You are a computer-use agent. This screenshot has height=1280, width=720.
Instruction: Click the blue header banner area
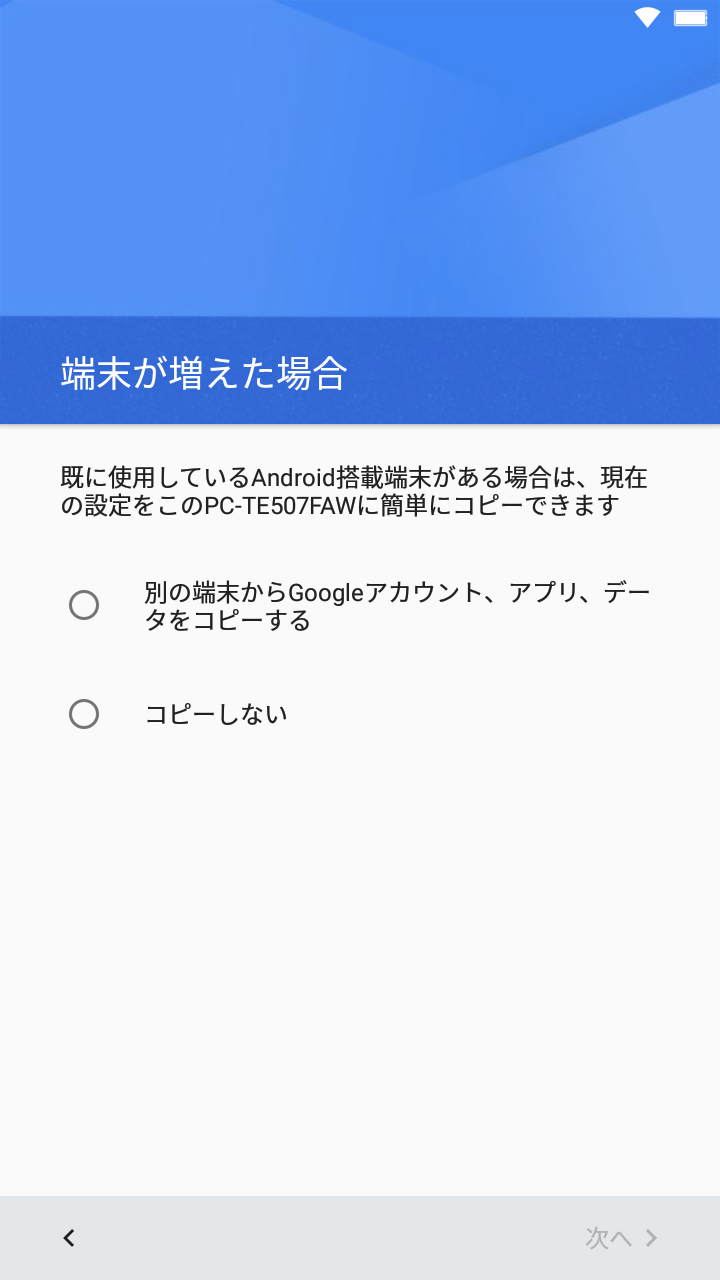pos(360,369)
